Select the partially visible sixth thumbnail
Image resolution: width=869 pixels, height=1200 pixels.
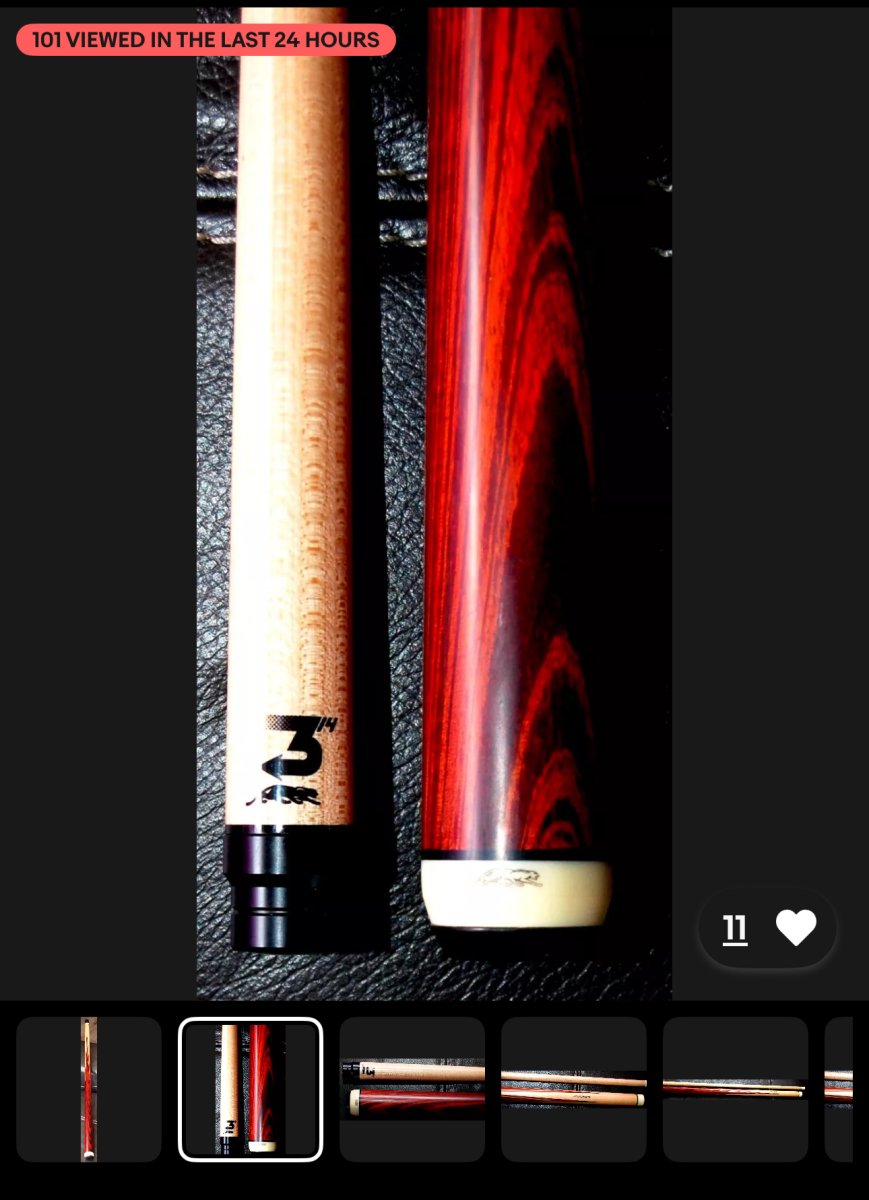point(839,1089)
